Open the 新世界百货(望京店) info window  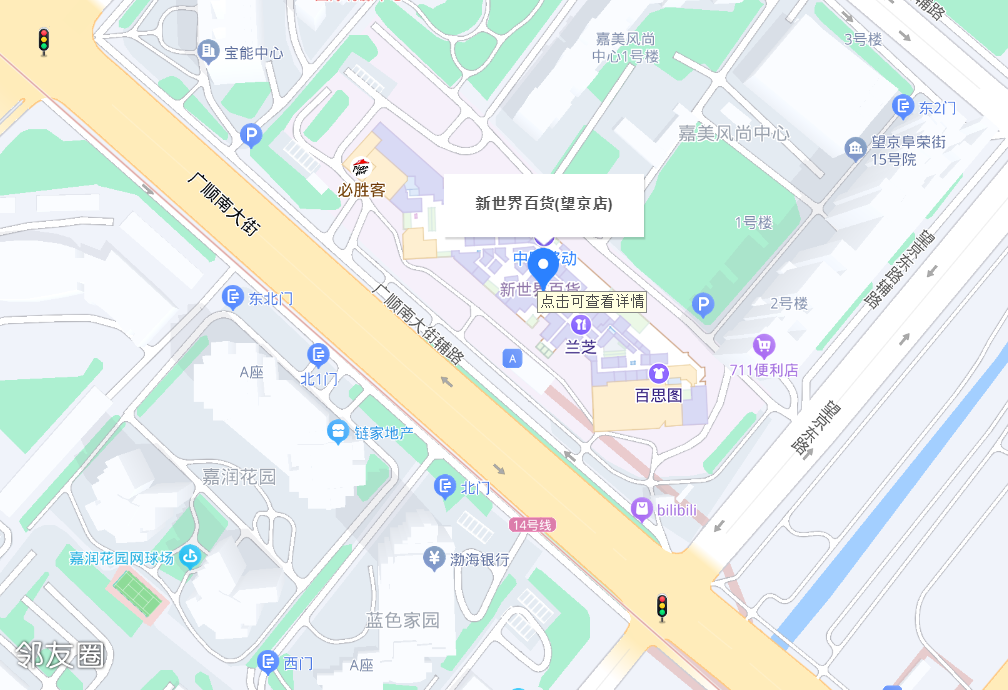coord(543,205)
